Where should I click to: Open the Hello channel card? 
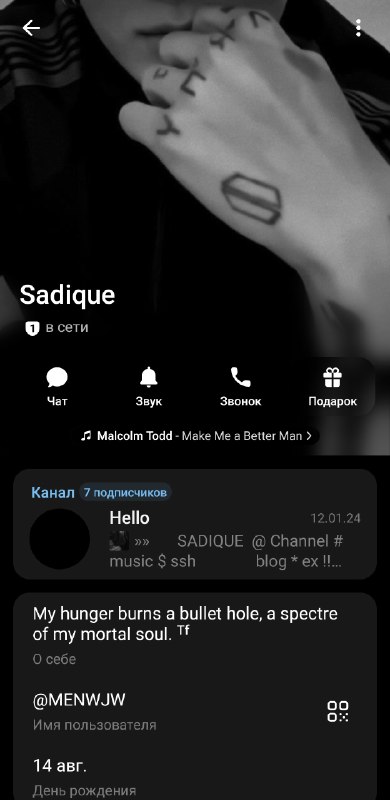point(195,525)
